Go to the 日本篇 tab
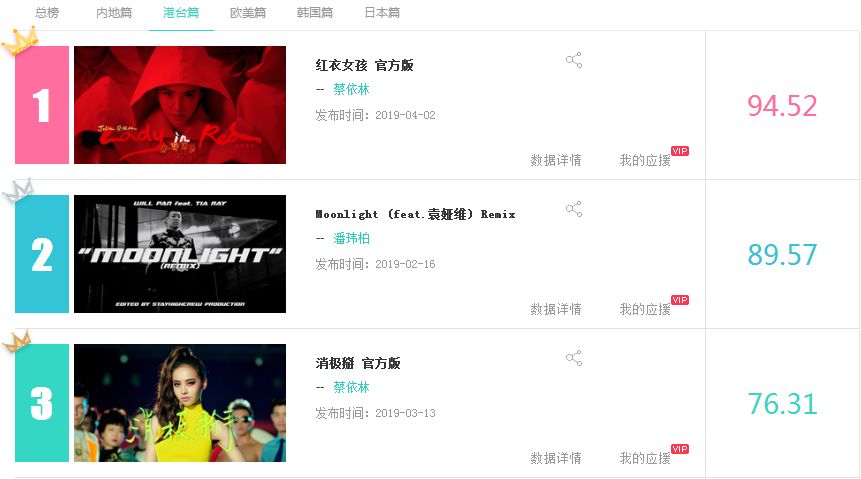The height and width of the screenshot is (479, 861). 382,13
